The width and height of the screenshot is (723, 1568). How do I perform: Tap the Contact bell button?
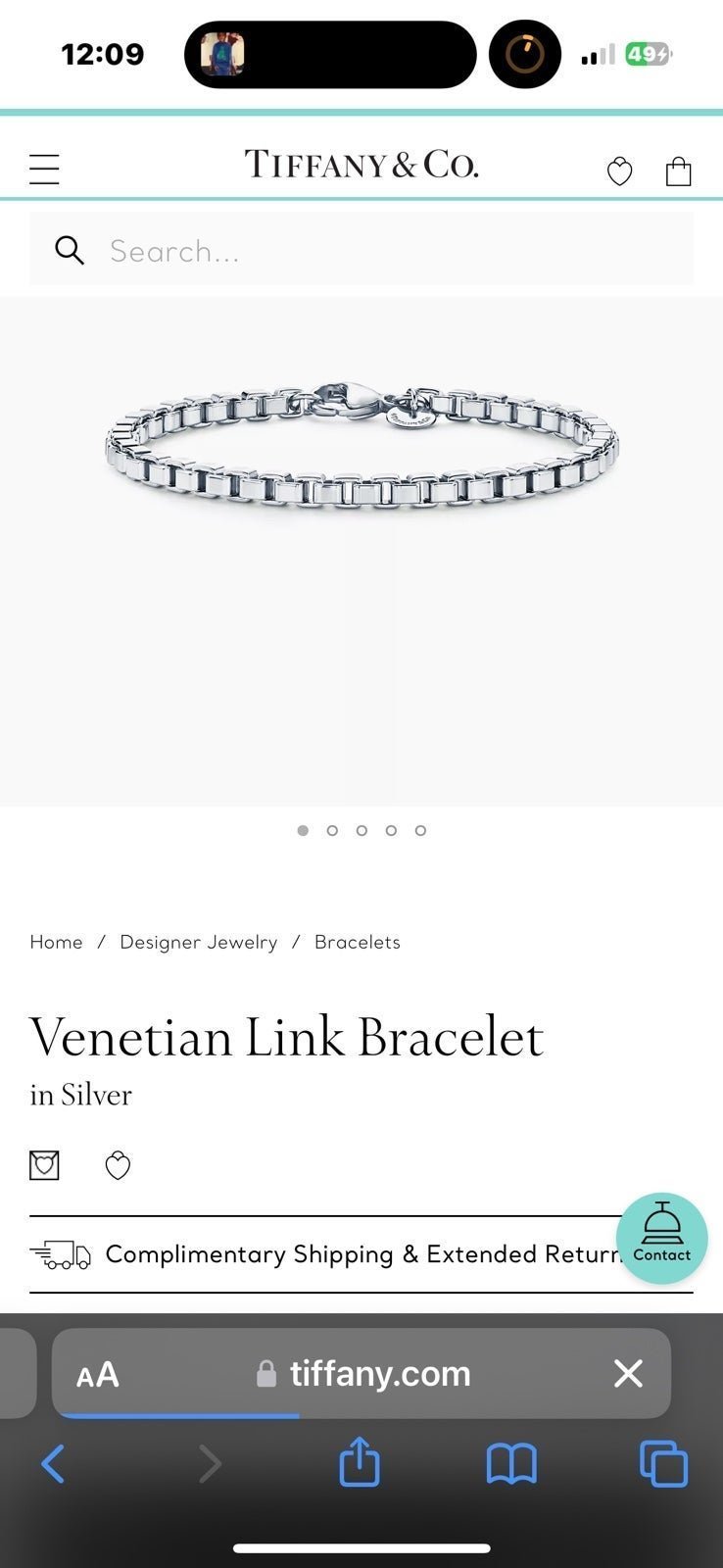tap(661, 1238)
